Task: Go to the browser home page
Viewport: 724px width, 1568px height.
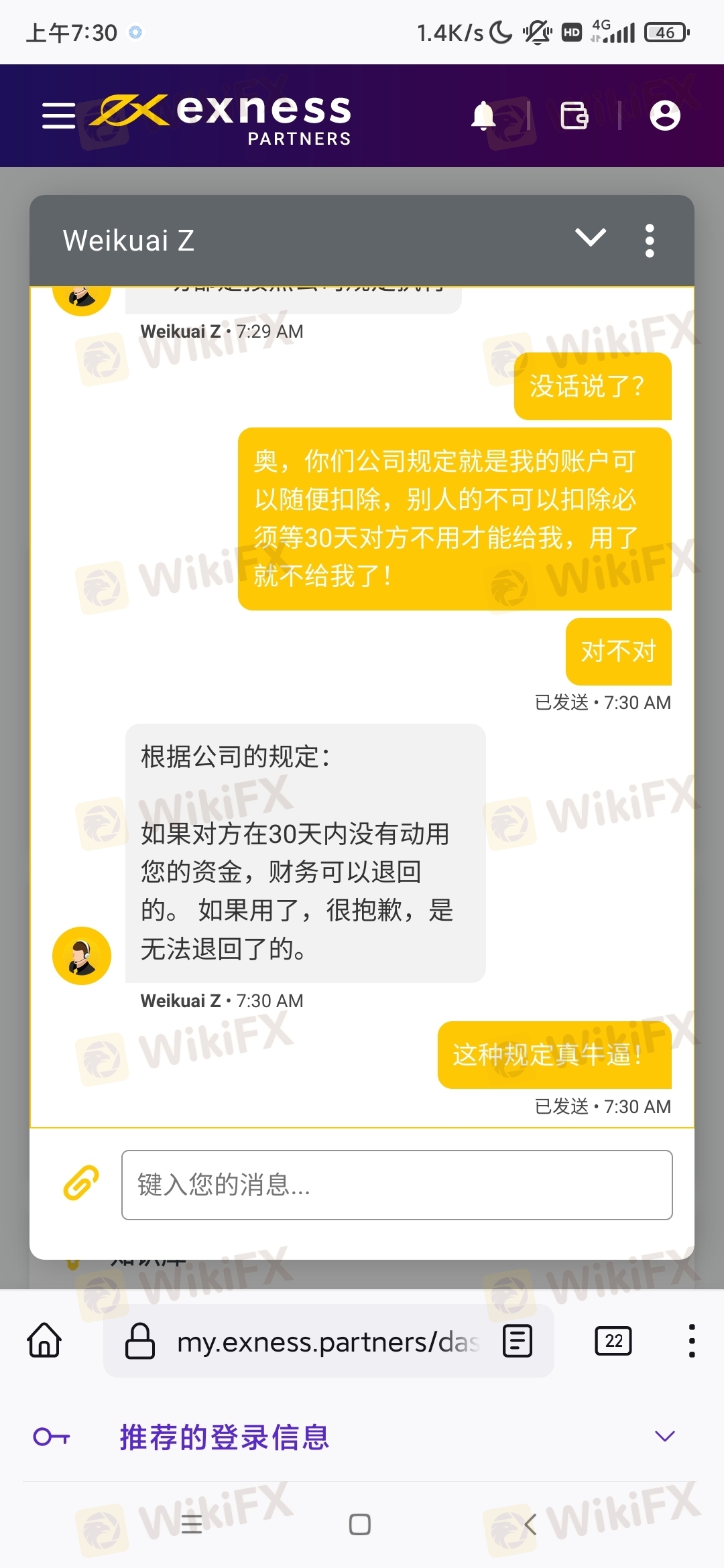Action: [x=44, y=1340]
